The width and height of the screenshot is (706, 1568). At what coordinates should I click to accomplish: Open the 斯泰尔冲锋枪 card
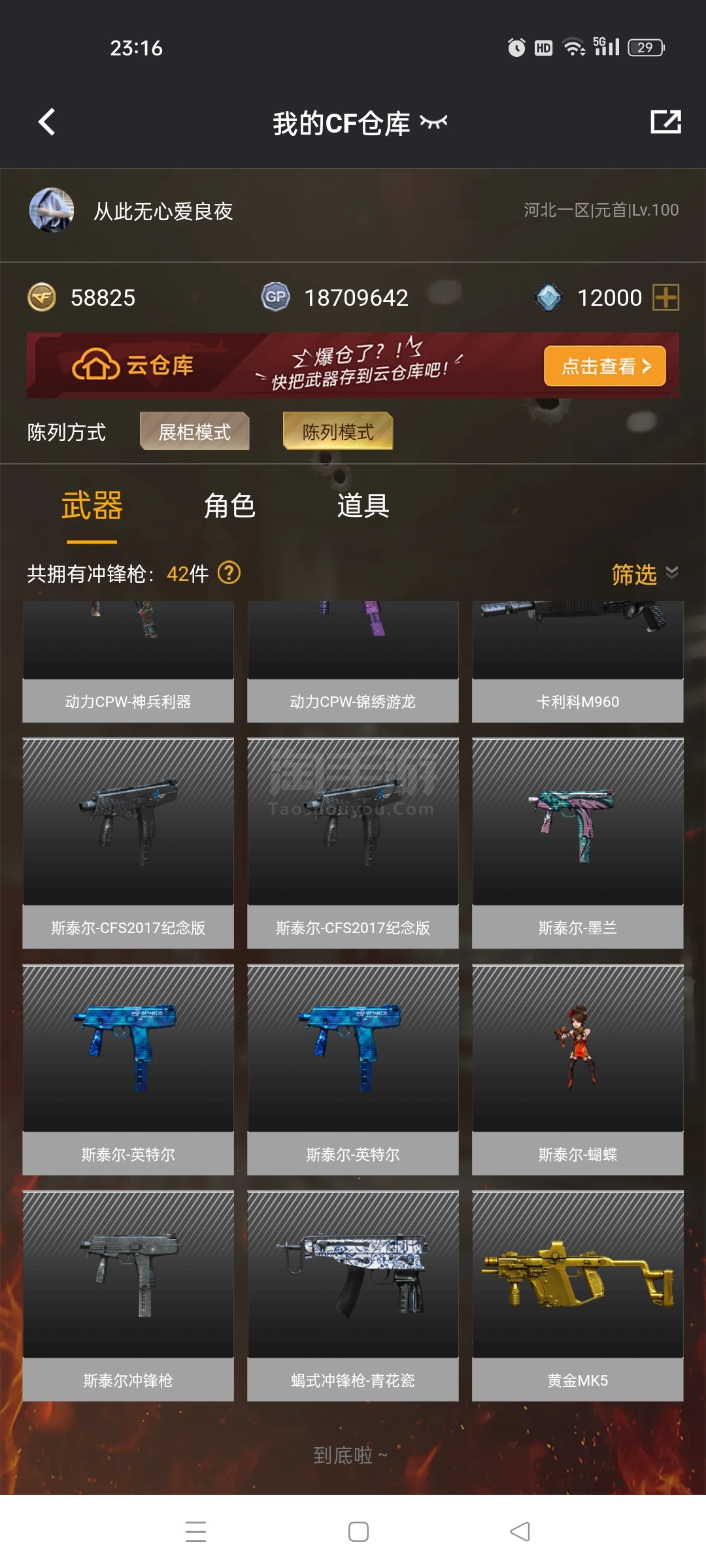click(128, 1296)
